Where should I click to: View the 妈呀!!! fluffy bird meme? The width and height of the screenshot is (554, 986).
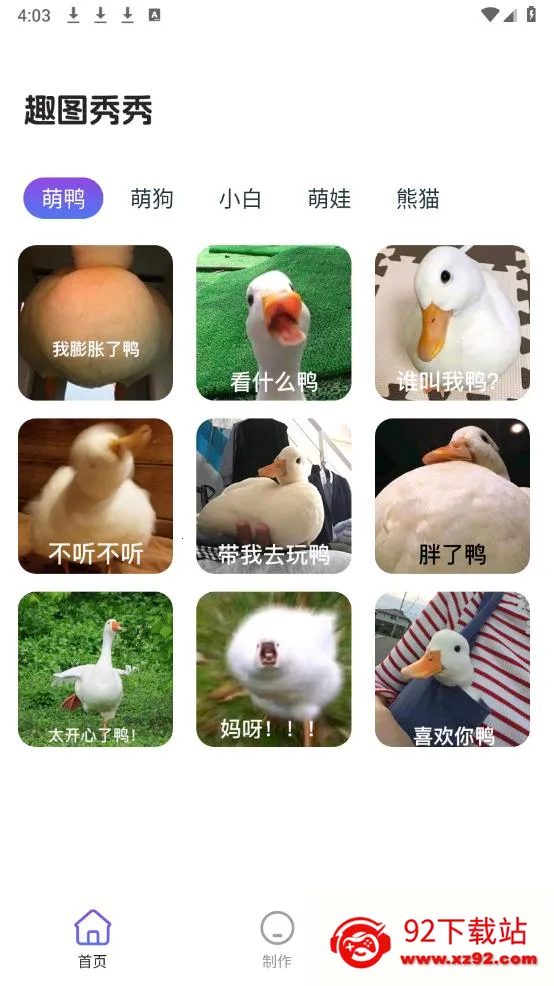274,669
